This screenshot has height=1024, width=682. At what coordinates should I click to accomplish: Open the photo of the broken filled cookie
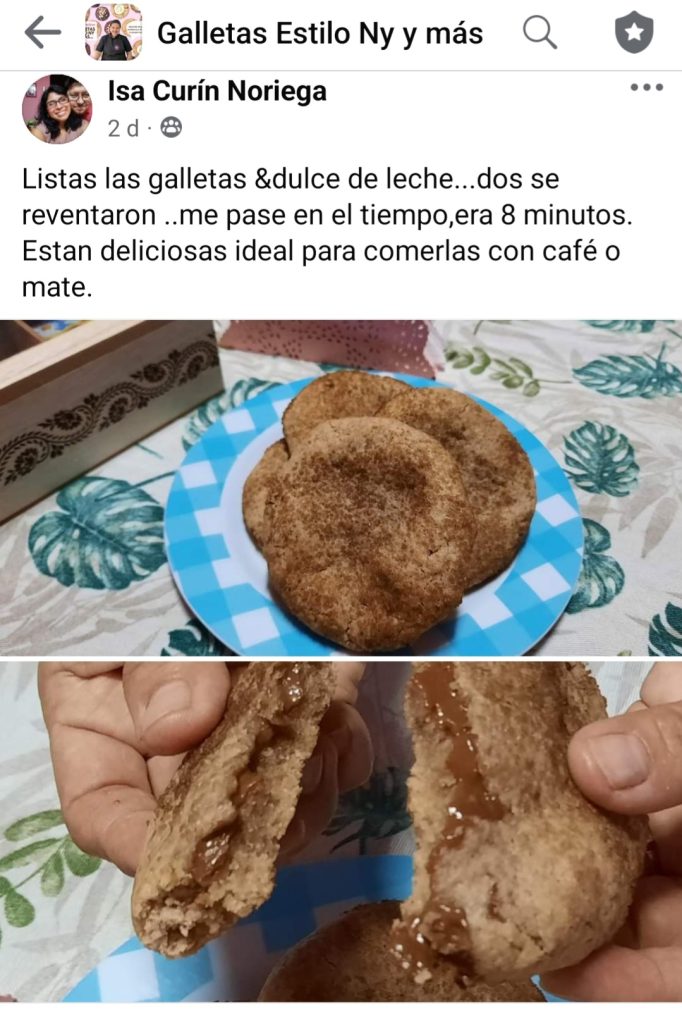[341, 830]
